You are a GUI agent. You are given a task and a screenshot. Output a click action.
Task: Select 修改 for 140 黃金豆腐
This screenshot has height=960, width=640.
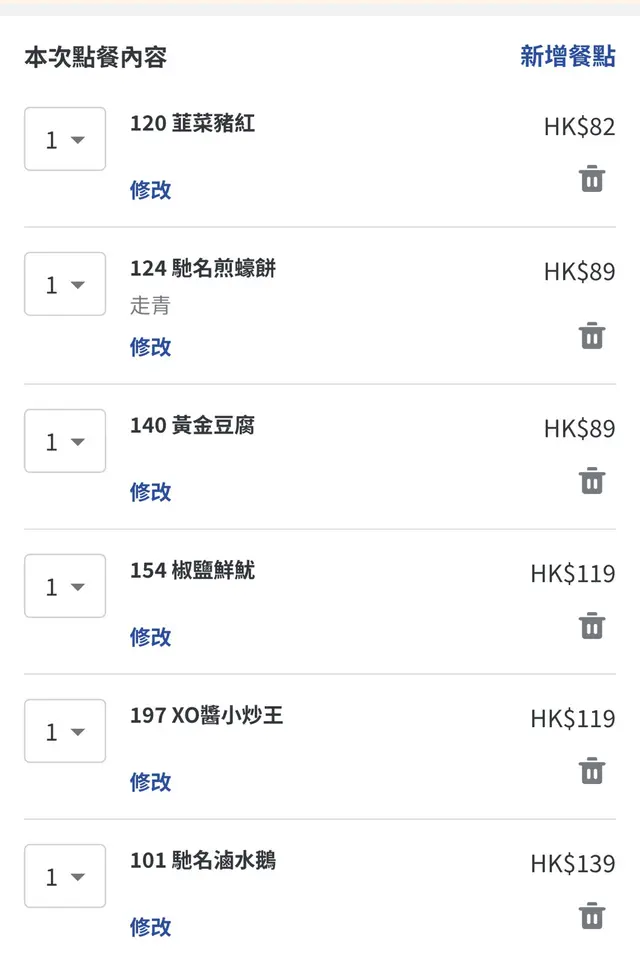tap(150, 492)
